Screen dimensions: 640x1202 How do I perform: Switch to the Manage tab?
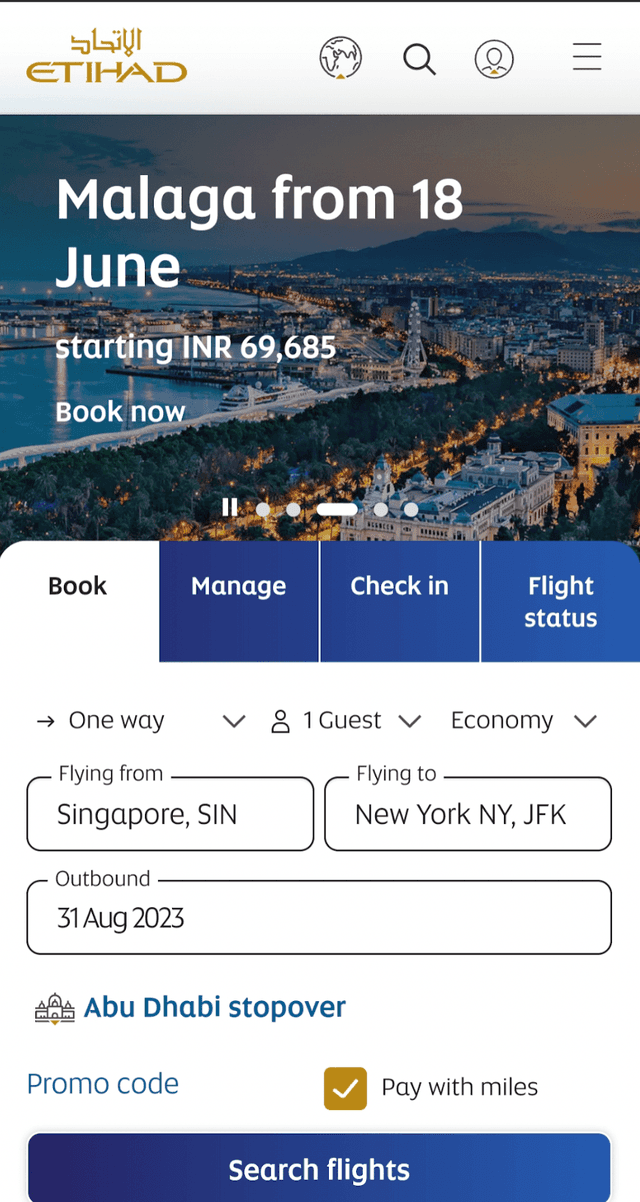coord(239,587)
